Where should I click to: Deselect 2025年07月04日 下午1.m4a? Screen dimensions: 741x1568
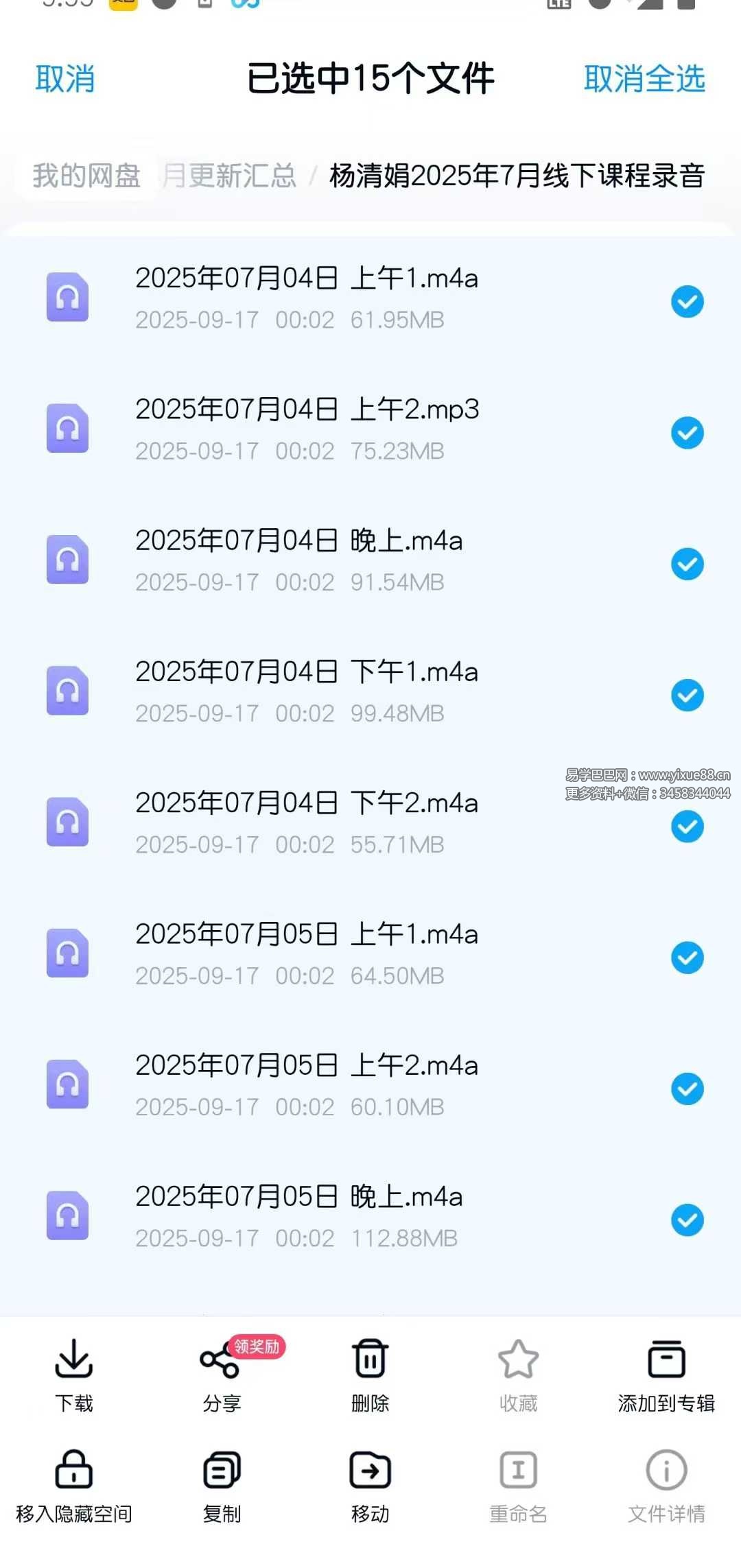pyautogui.click(x=687, y=695)
